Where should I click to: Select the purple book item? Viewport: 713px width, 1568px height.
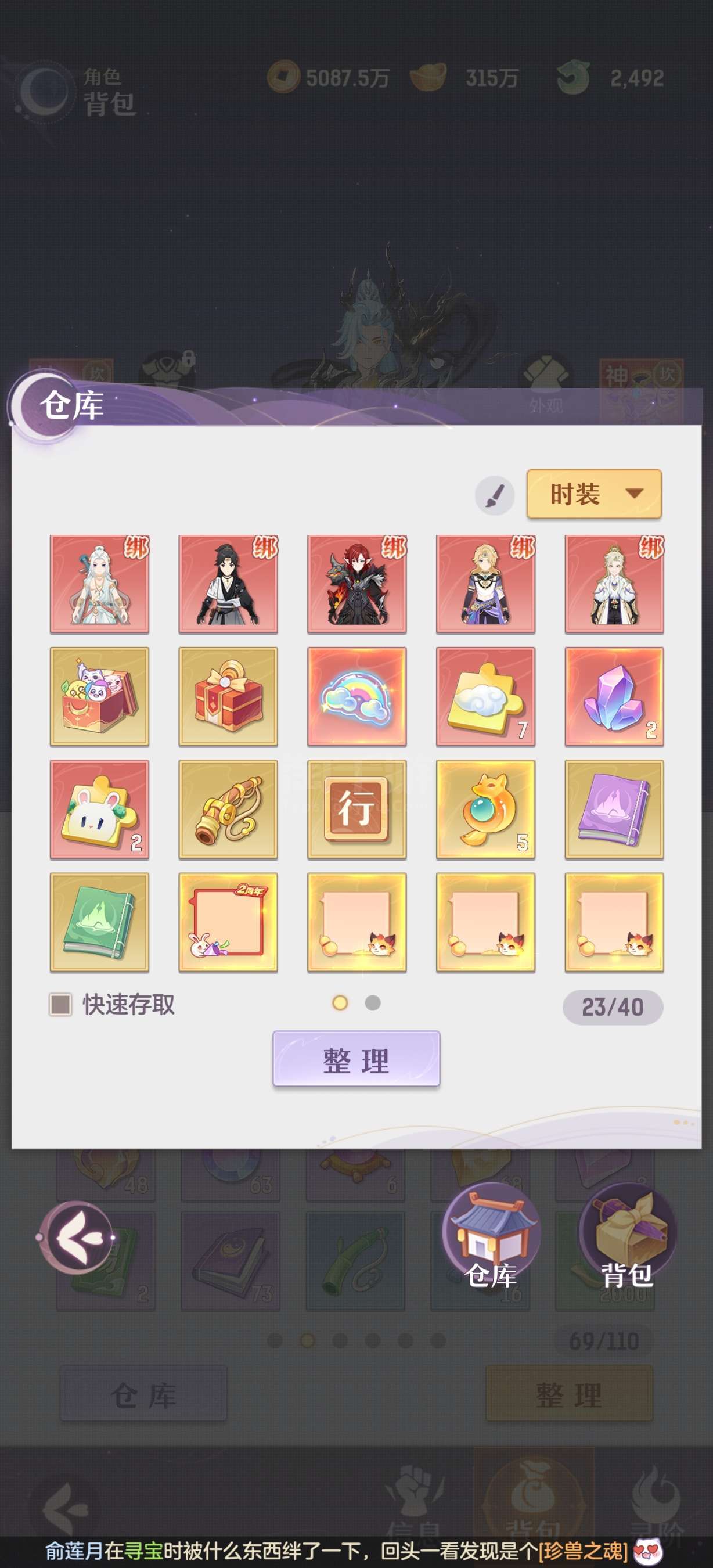(614, 810)
